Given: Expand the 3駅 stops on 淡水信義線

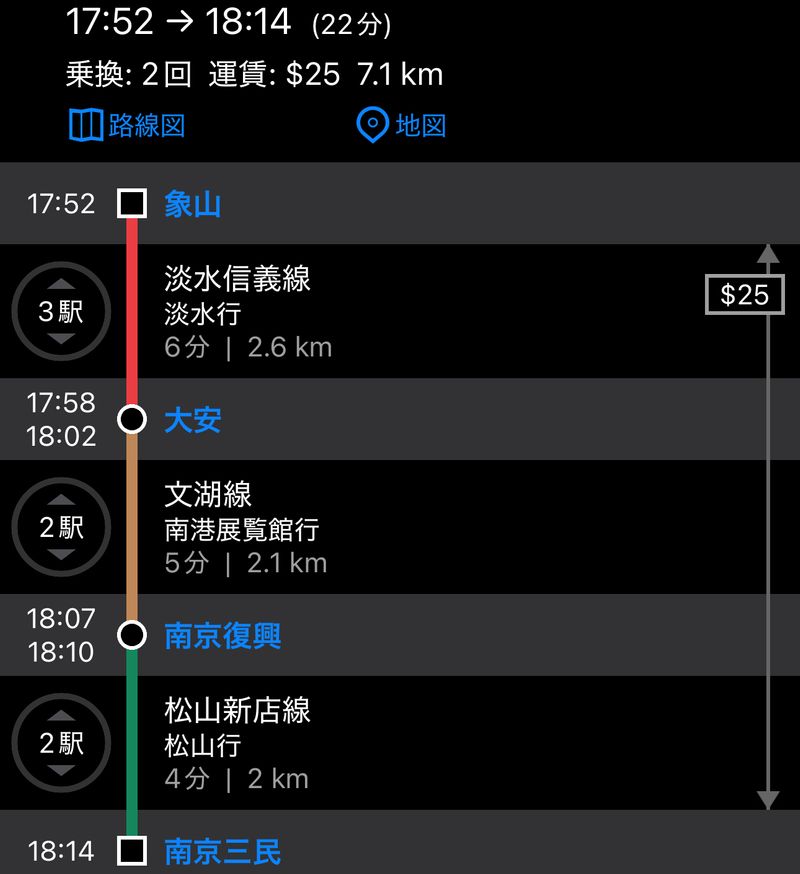Looking at the screenshot, I should pyautogui.click(x=61, y=311).
